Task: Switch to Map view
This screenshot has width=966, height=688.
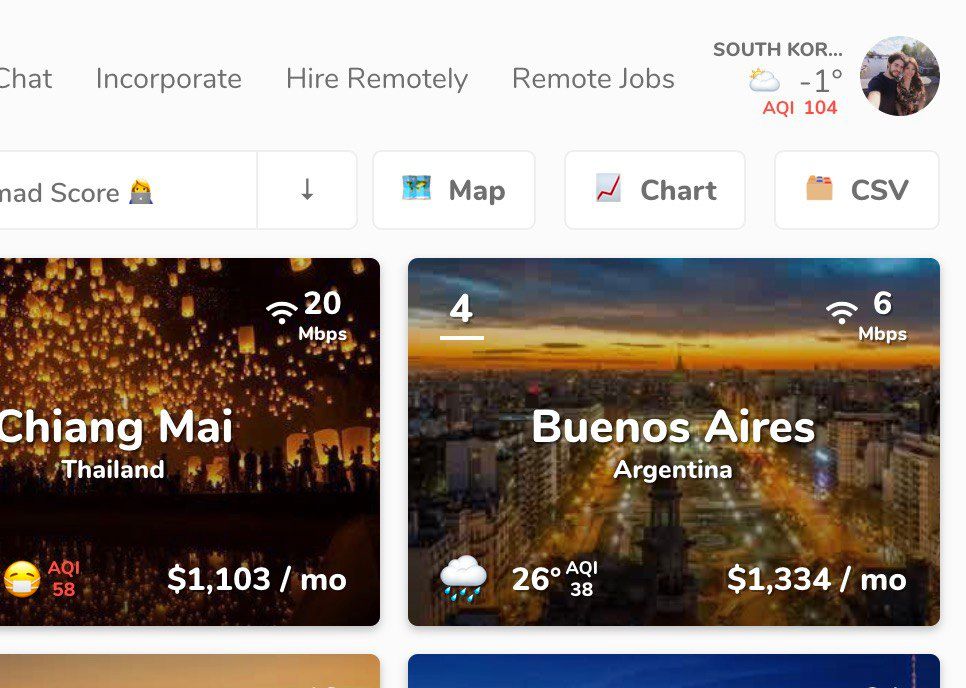Action: click(x=454, y=191)
